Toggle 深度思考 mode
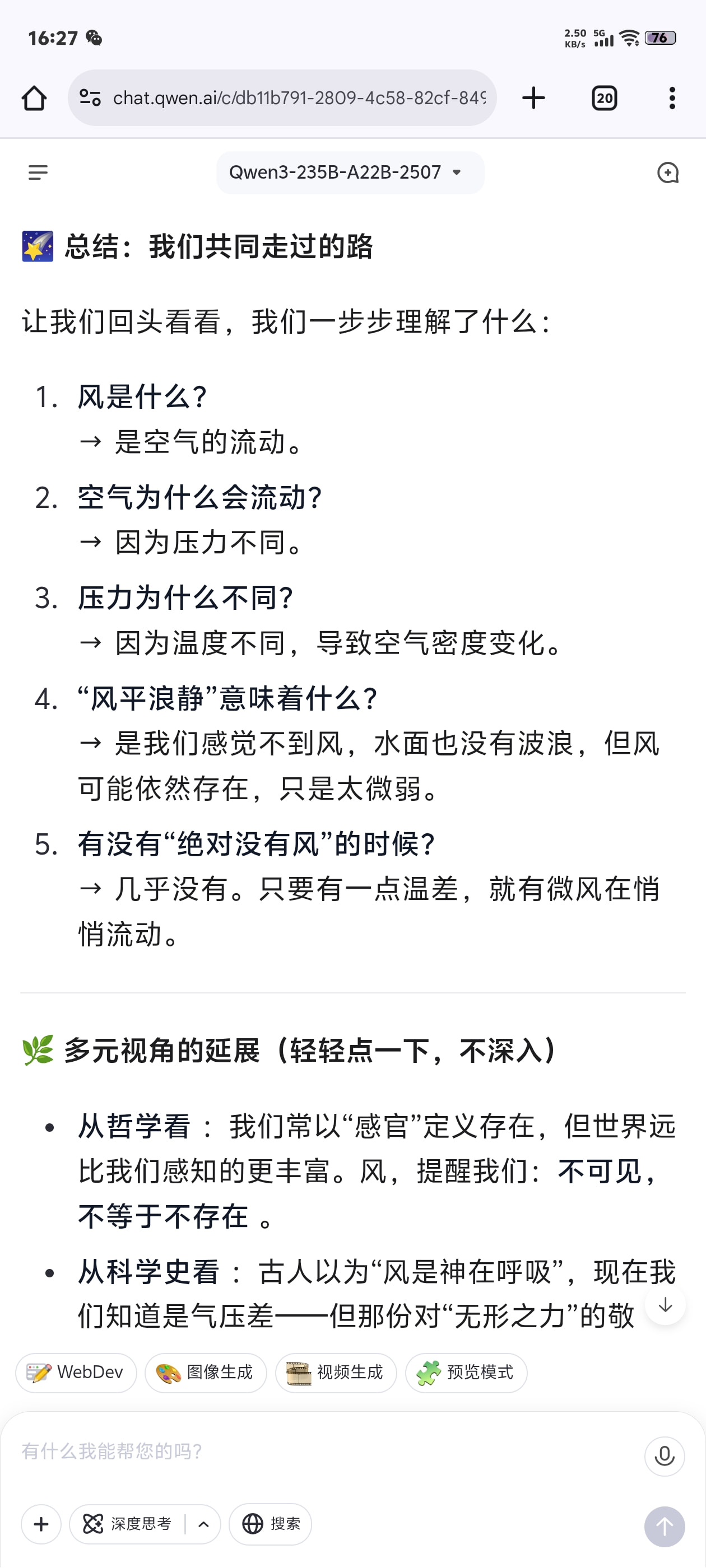 click(127, 1524)
